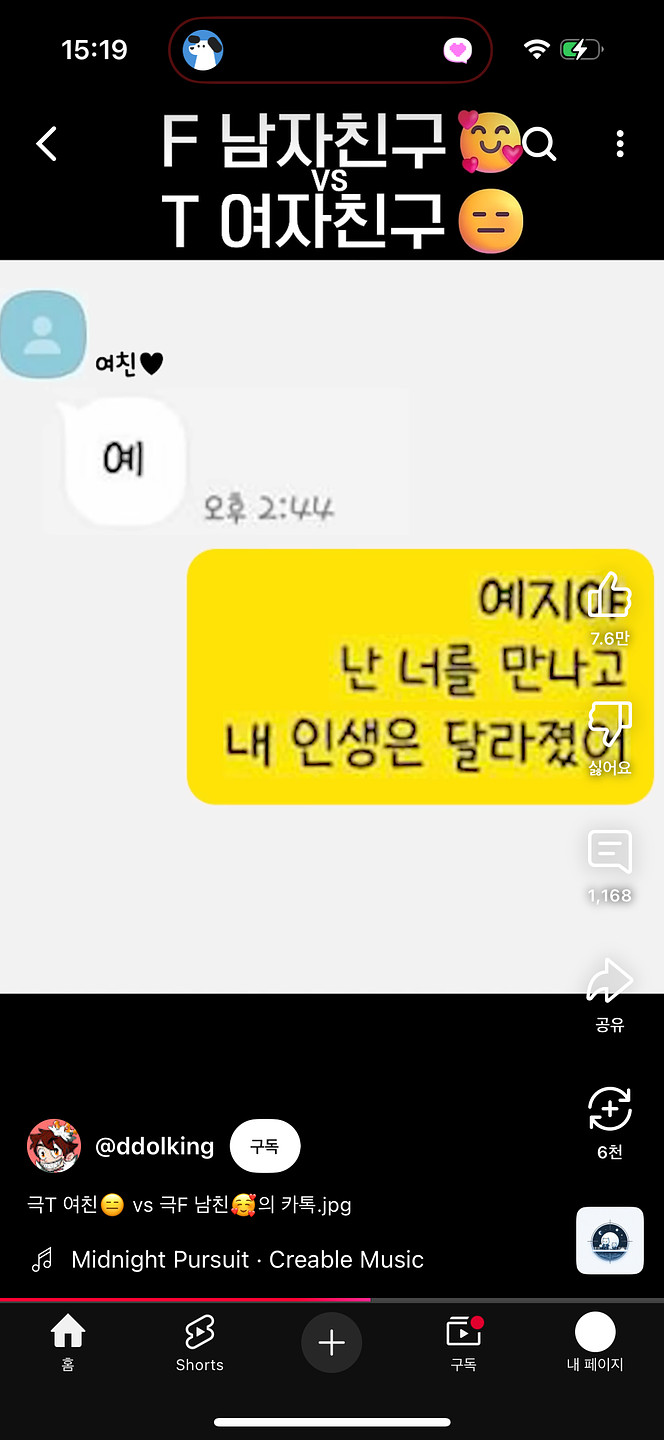This screenshot has height=1440, width=664.
Task: Go to the 홈 tab
Action: pyautogui.click(x=67, y=1343)
